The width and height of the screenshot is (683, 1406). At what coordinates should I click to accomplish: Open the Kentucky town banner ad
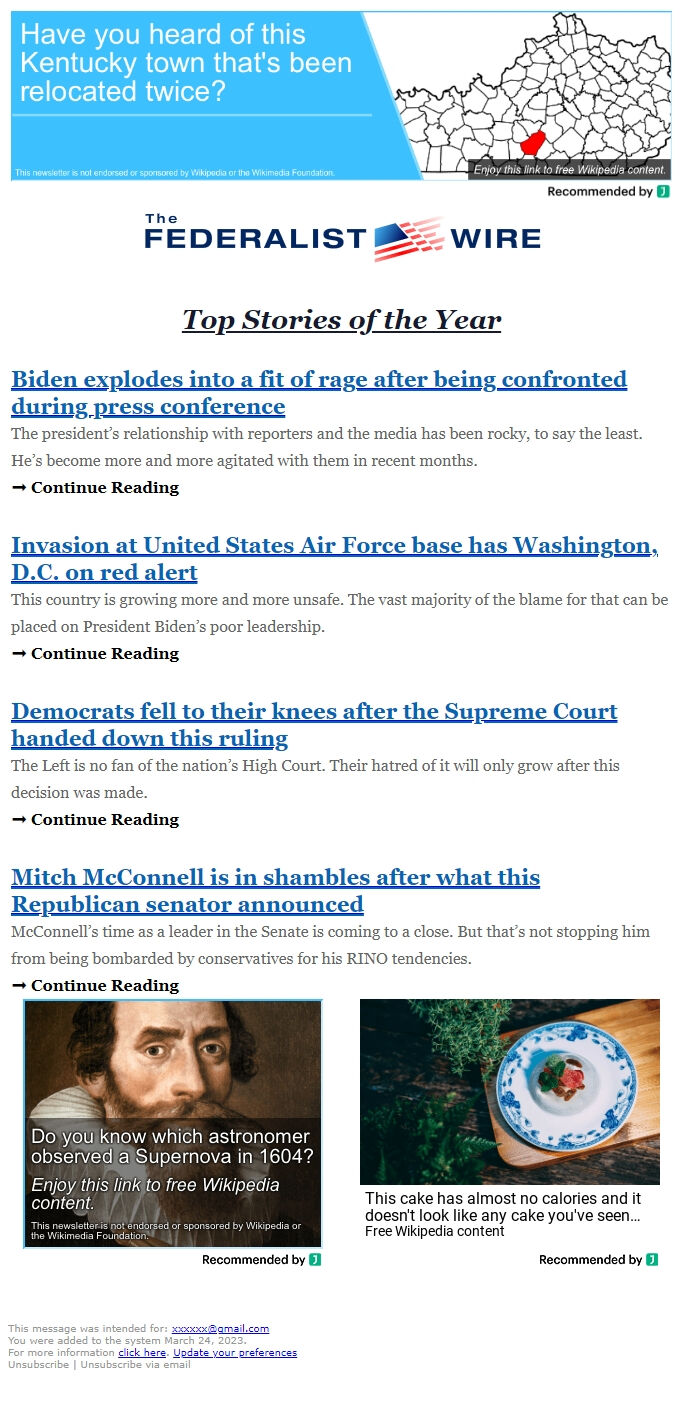(x=341, y=96)
